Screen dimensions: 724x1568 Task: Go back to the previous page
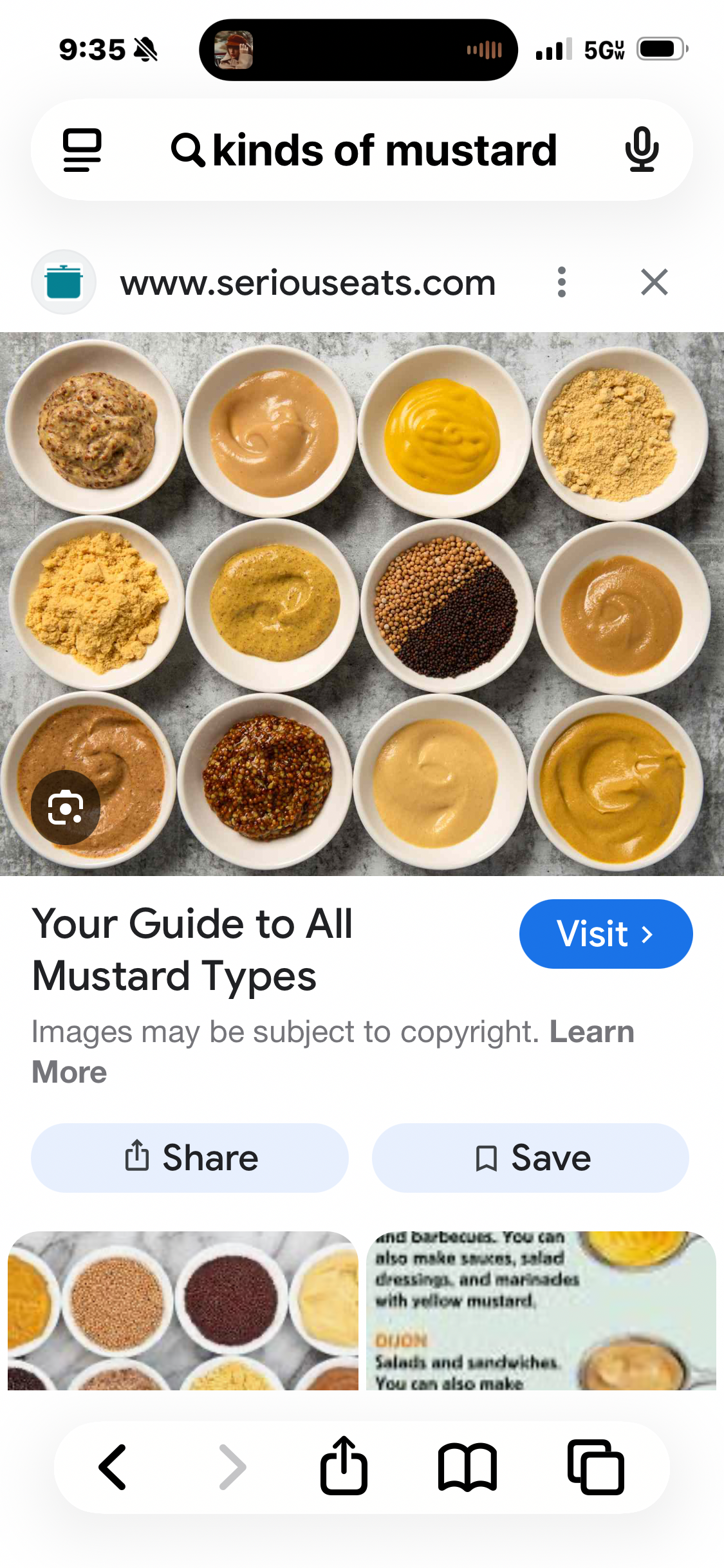pos(113,1468)
